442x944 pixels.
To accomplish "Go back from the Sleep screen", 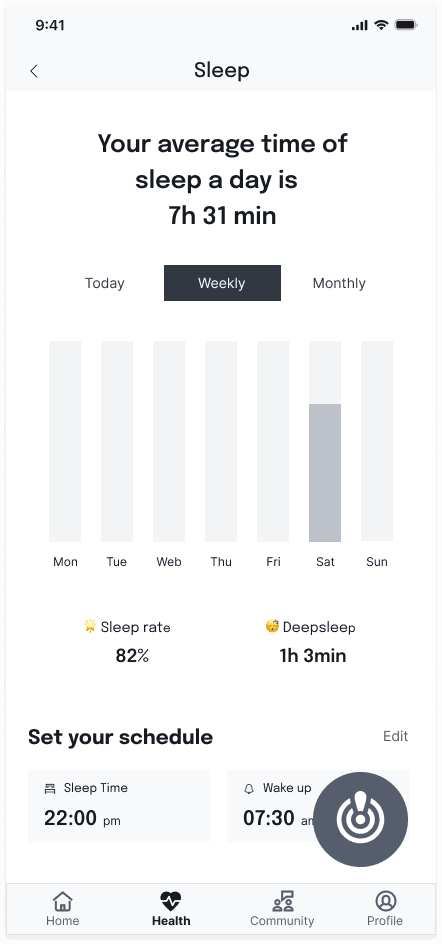I will (x=34, y=71).
